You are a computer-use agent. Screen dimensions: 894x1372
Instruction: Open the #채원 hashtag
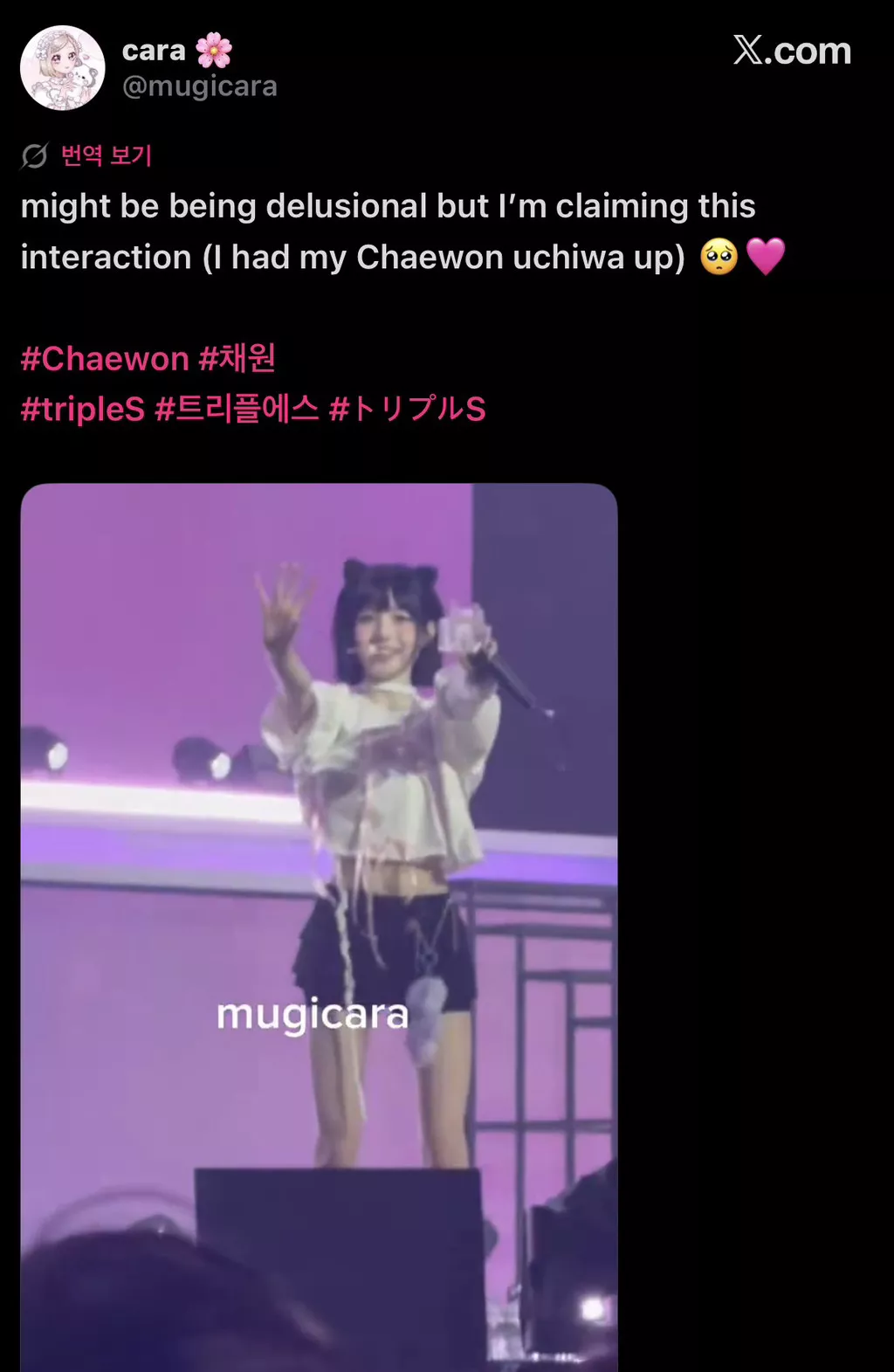pyautogui.click(x=237, y=359)
